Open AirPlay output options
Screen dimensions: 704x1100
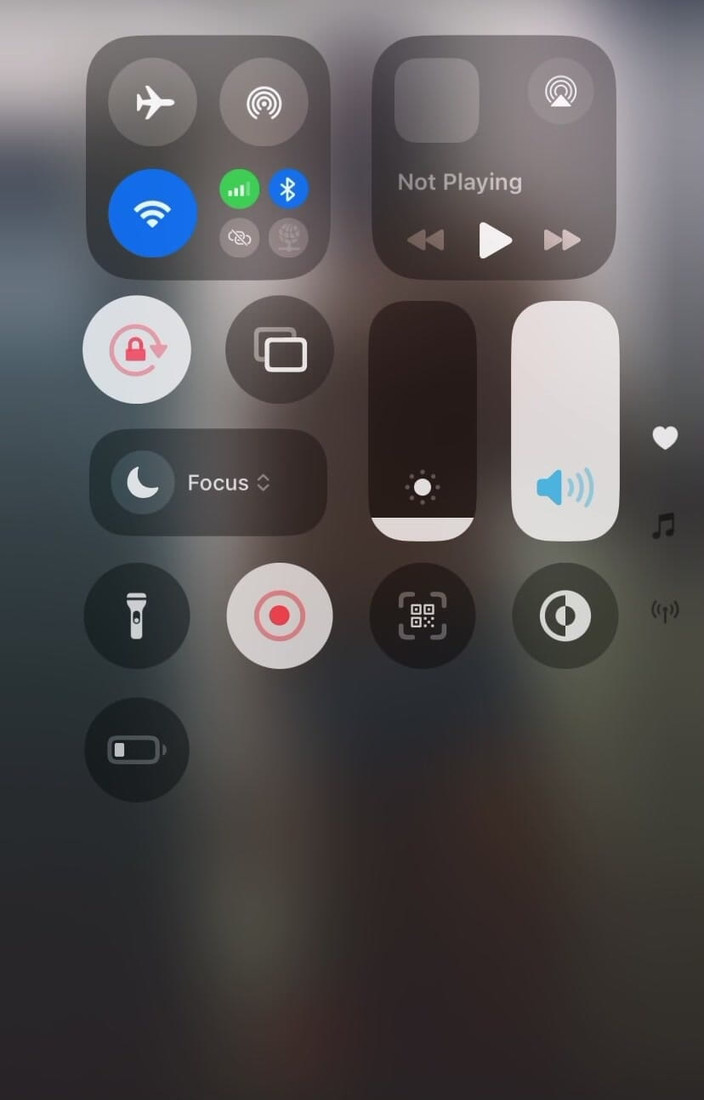pos(560,92)
